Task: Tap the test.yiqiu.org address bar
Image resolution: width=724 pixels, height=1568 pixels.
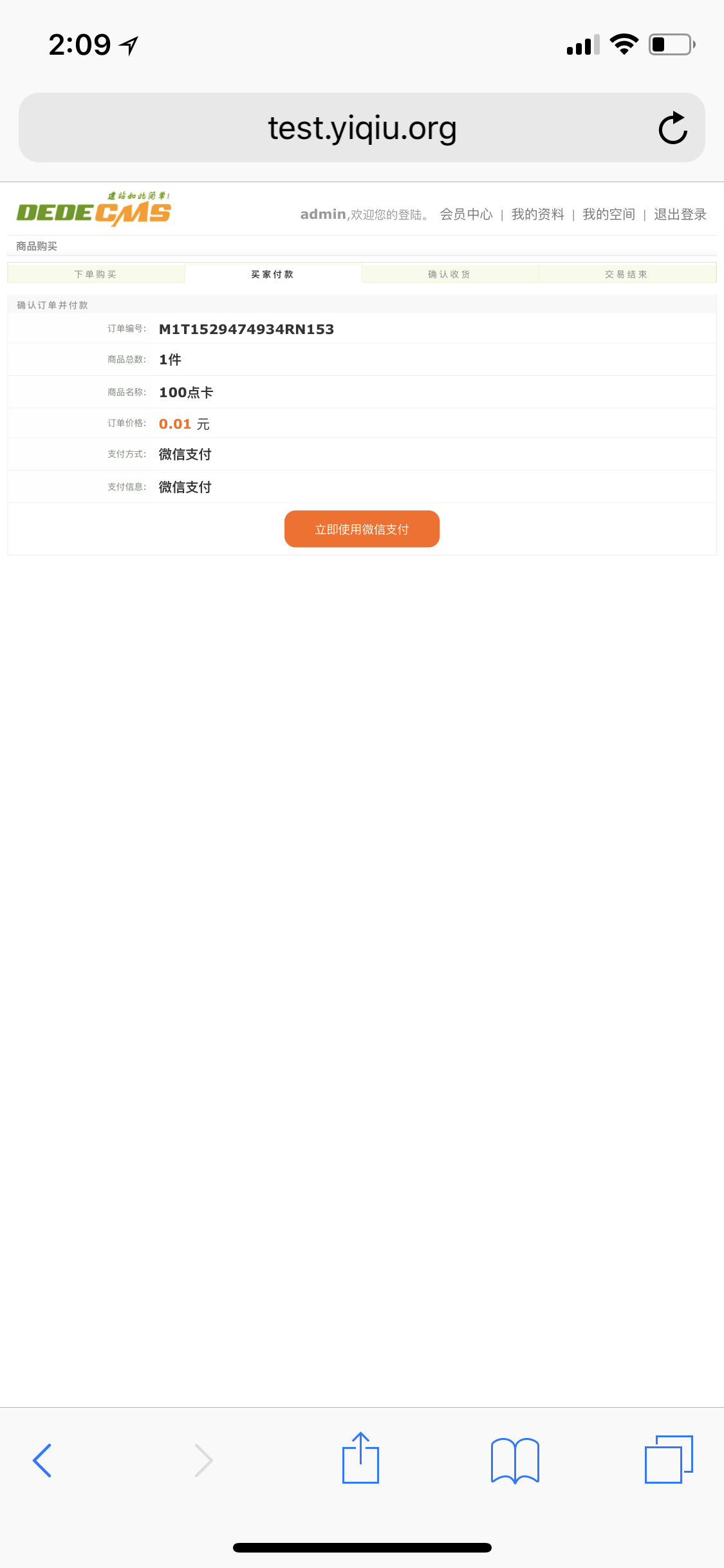Action: point(362,128)
